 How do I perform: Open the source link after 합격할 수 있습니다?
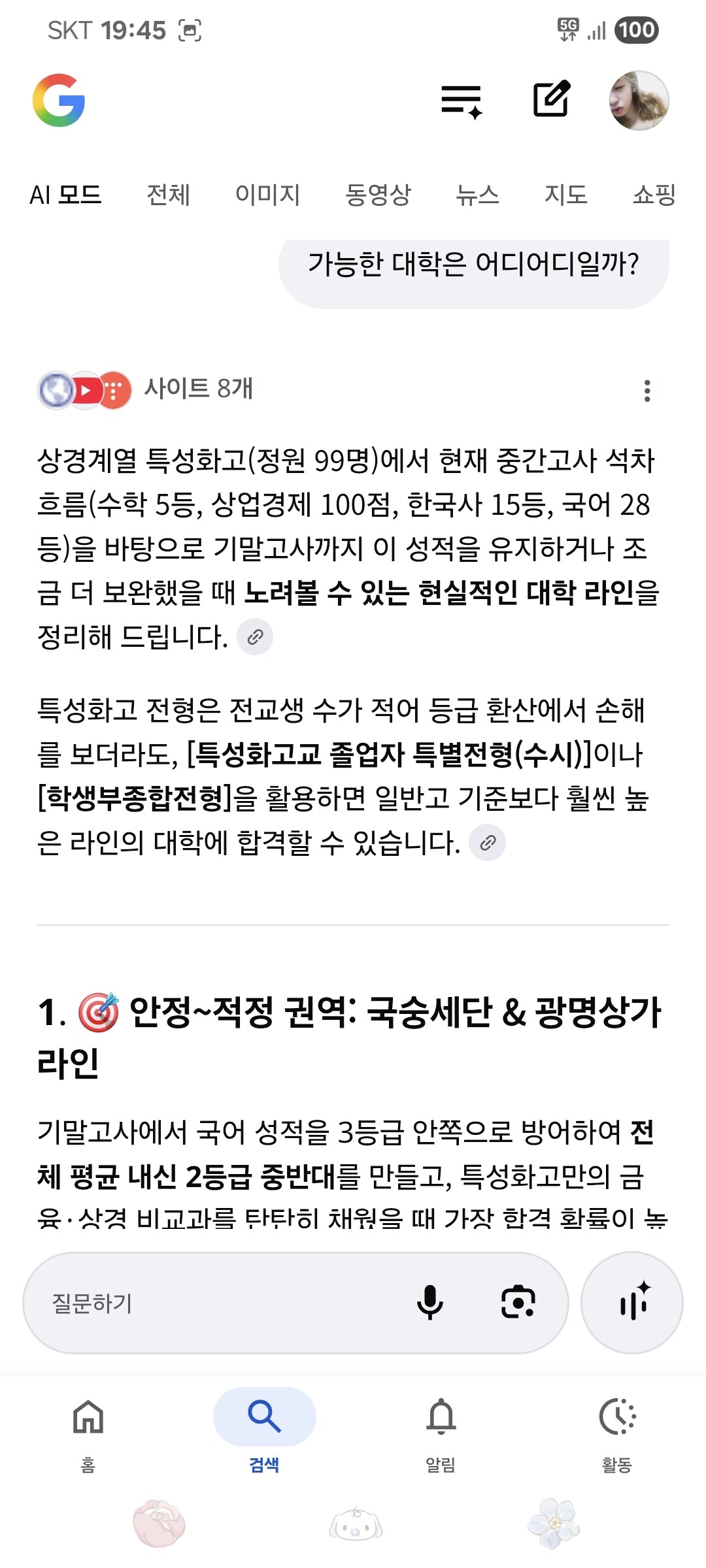[488, 843]
